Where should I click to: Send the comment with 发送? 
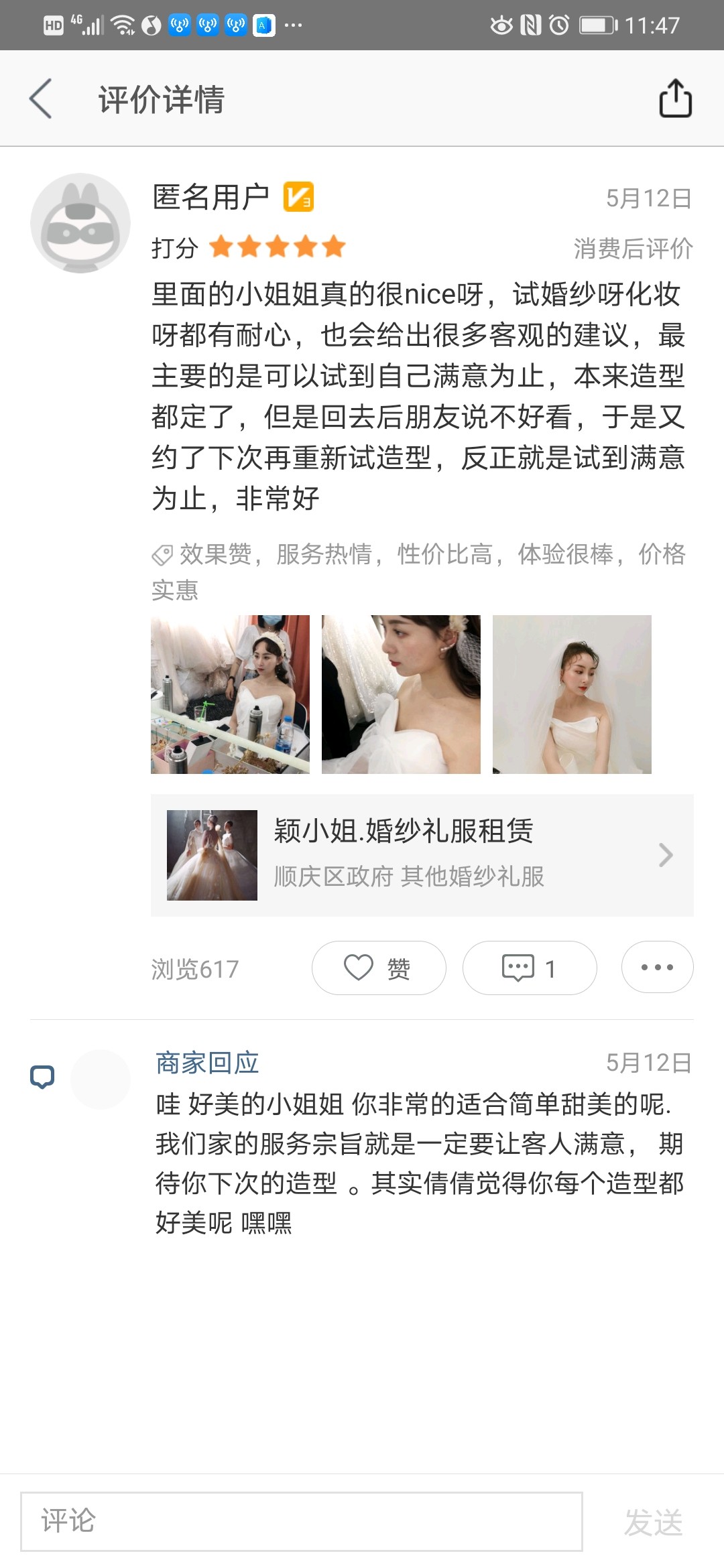(653, 1522)
